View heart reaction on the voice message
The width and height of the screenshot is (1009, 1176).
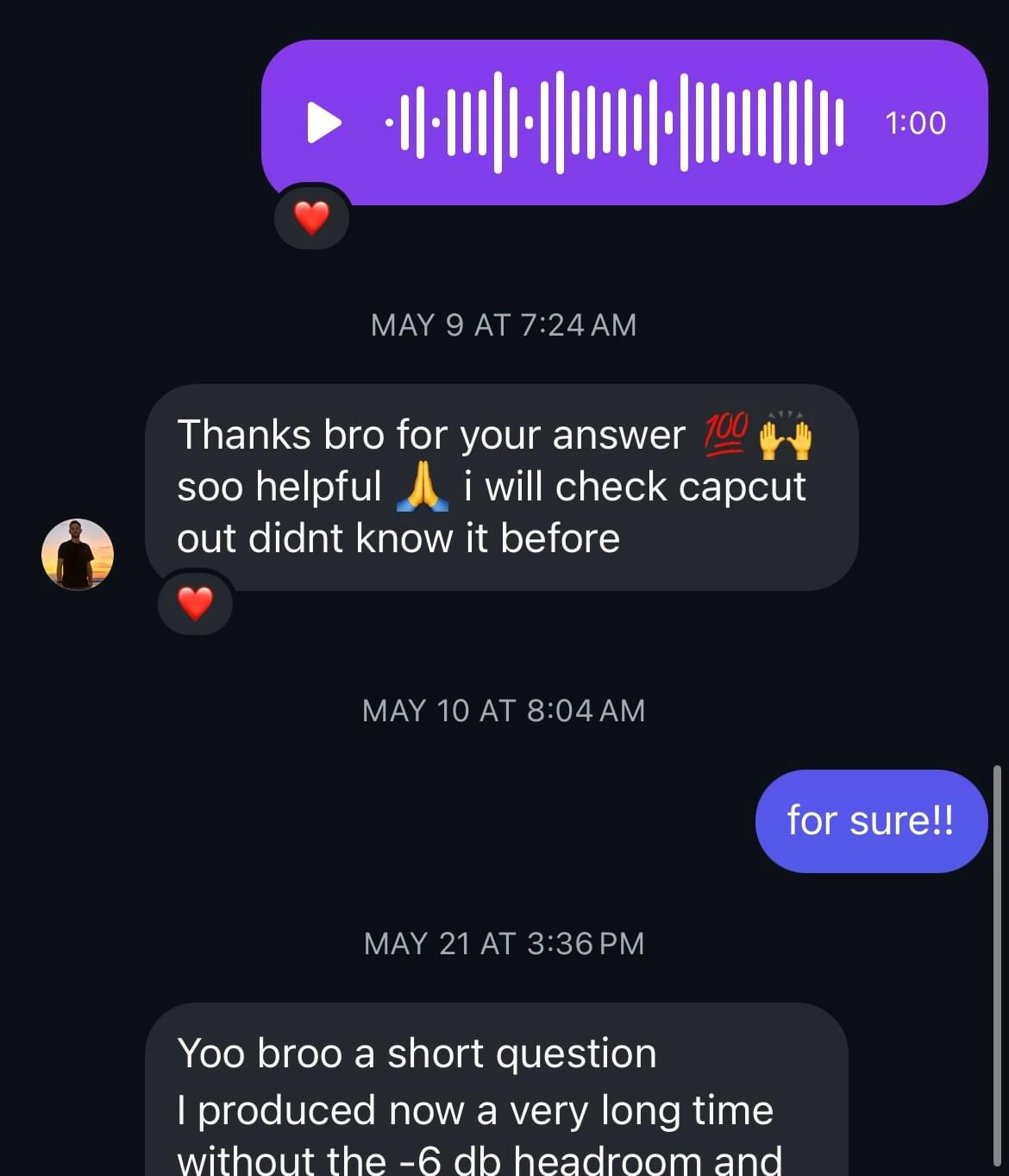[311, 217]
